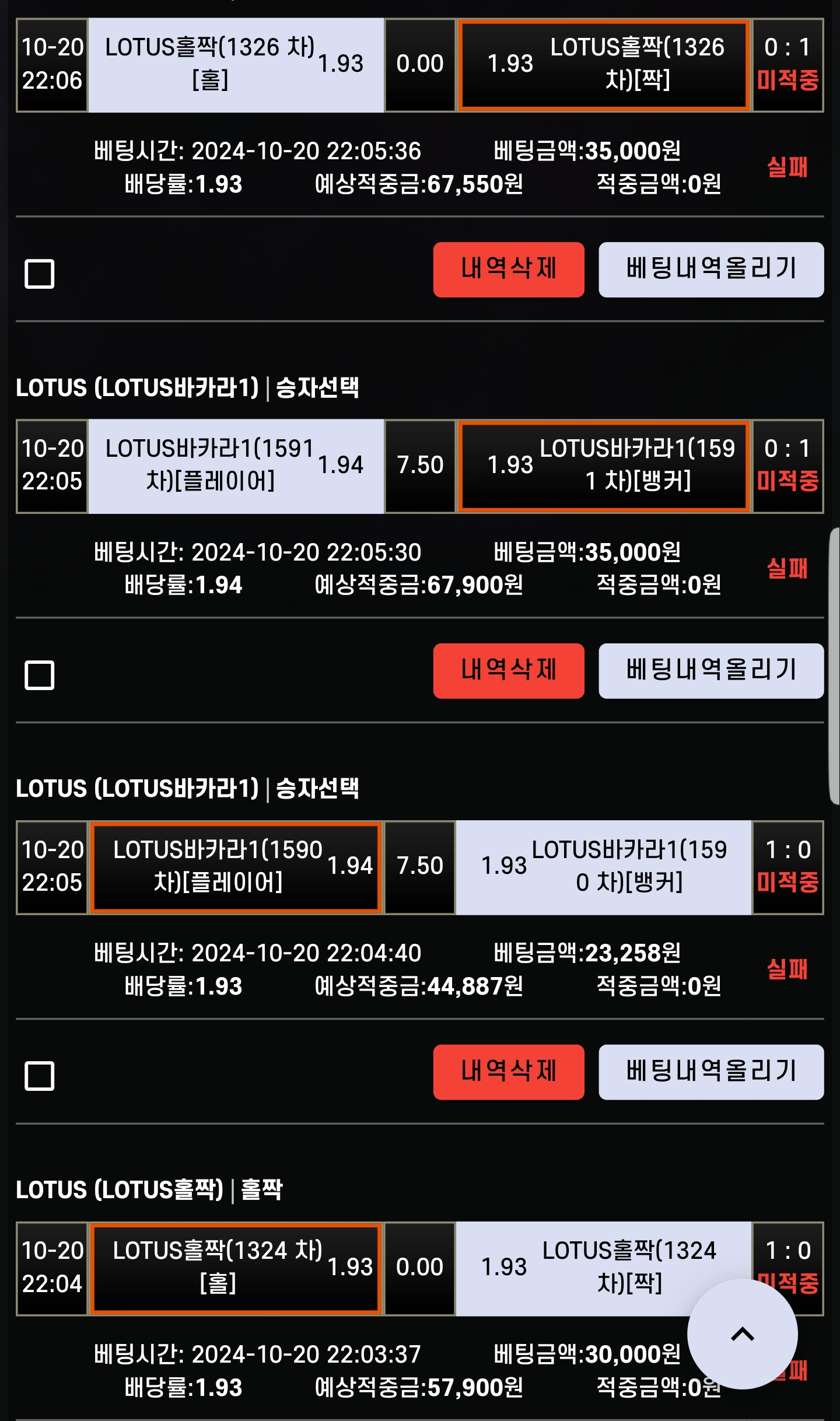The width and height of the screenshot is (840, 1421).
Task: Tap 내역삭제 for the 22:05:36 bet
Action: (x=509, y=269)
